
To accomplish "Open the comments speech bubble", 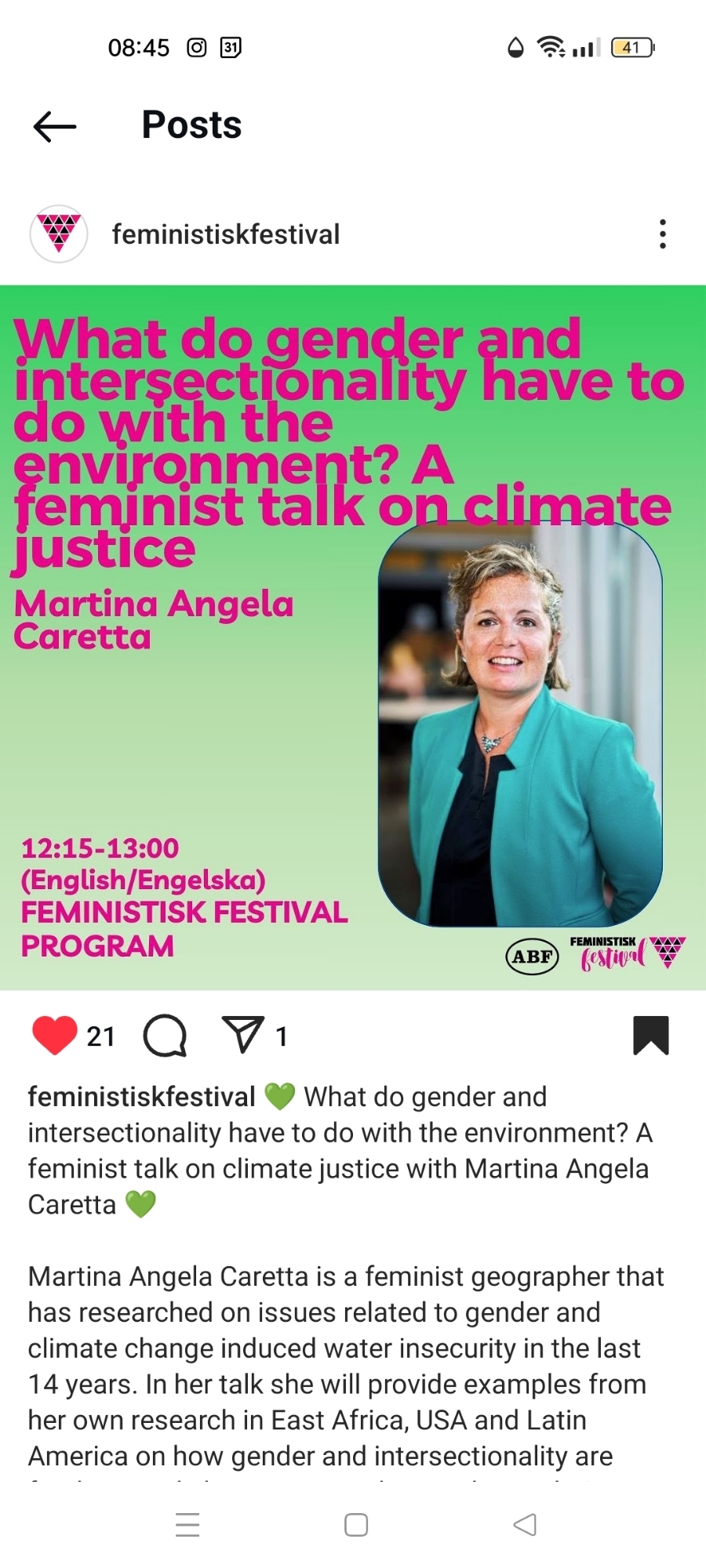I will click(x=165, y=1036).
